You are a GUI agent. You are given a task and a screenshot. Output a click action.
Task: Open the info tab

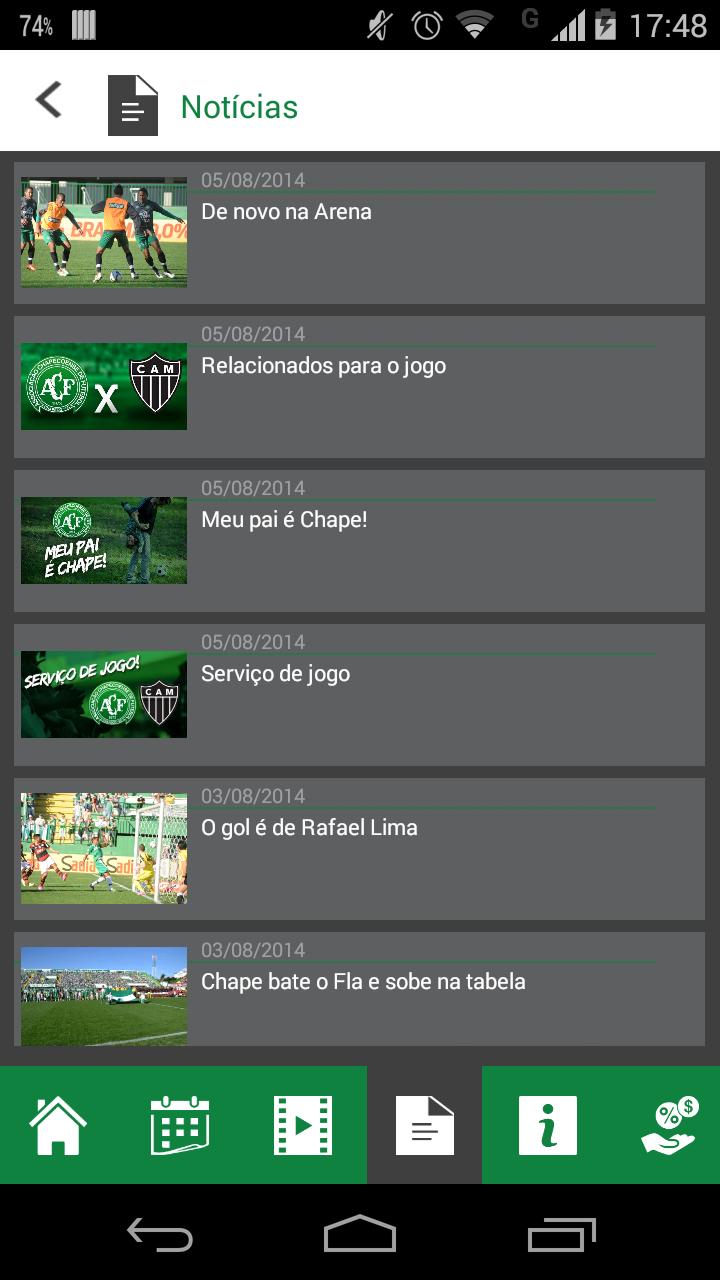pos(547,1125)
